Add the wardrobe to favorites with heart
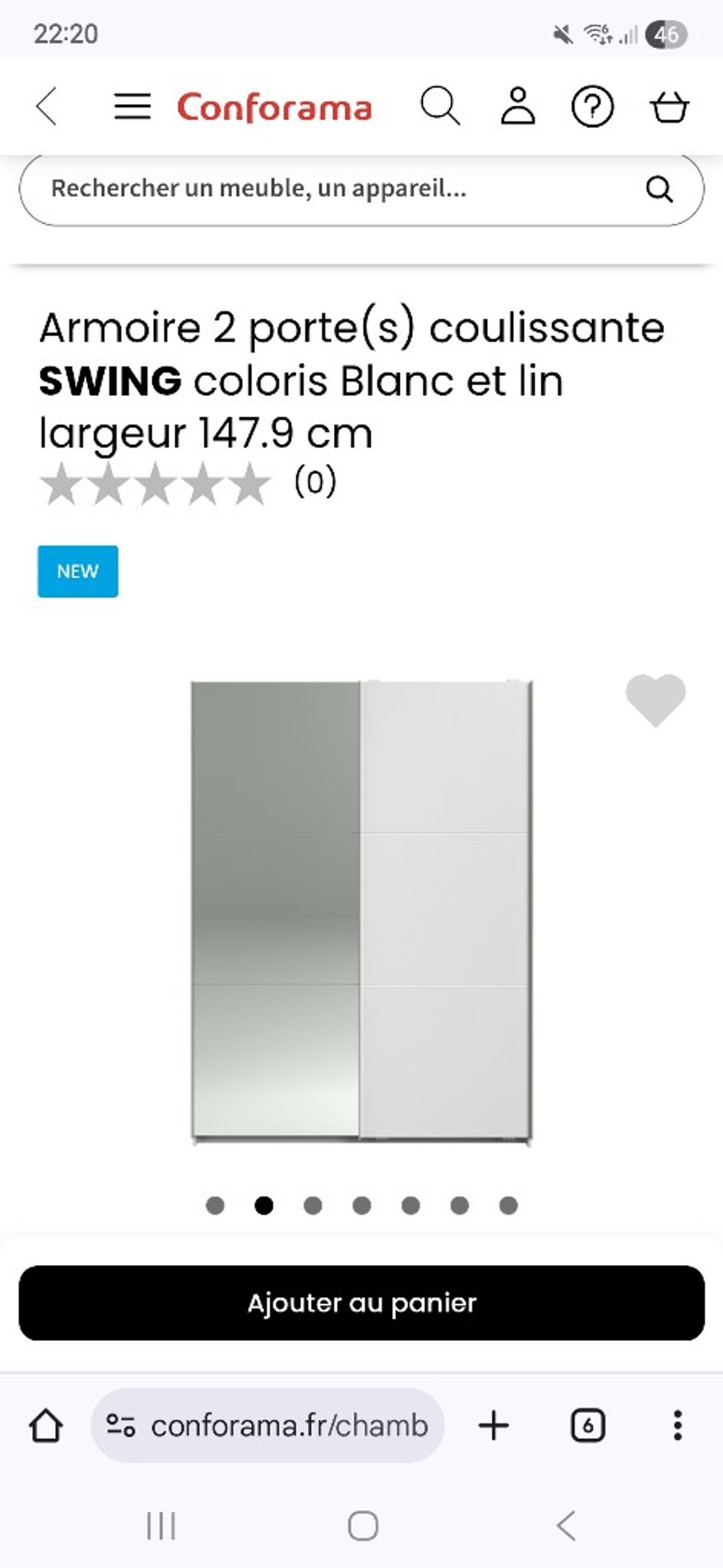The width and height of the screenshot is (723, 1568). 655,699
